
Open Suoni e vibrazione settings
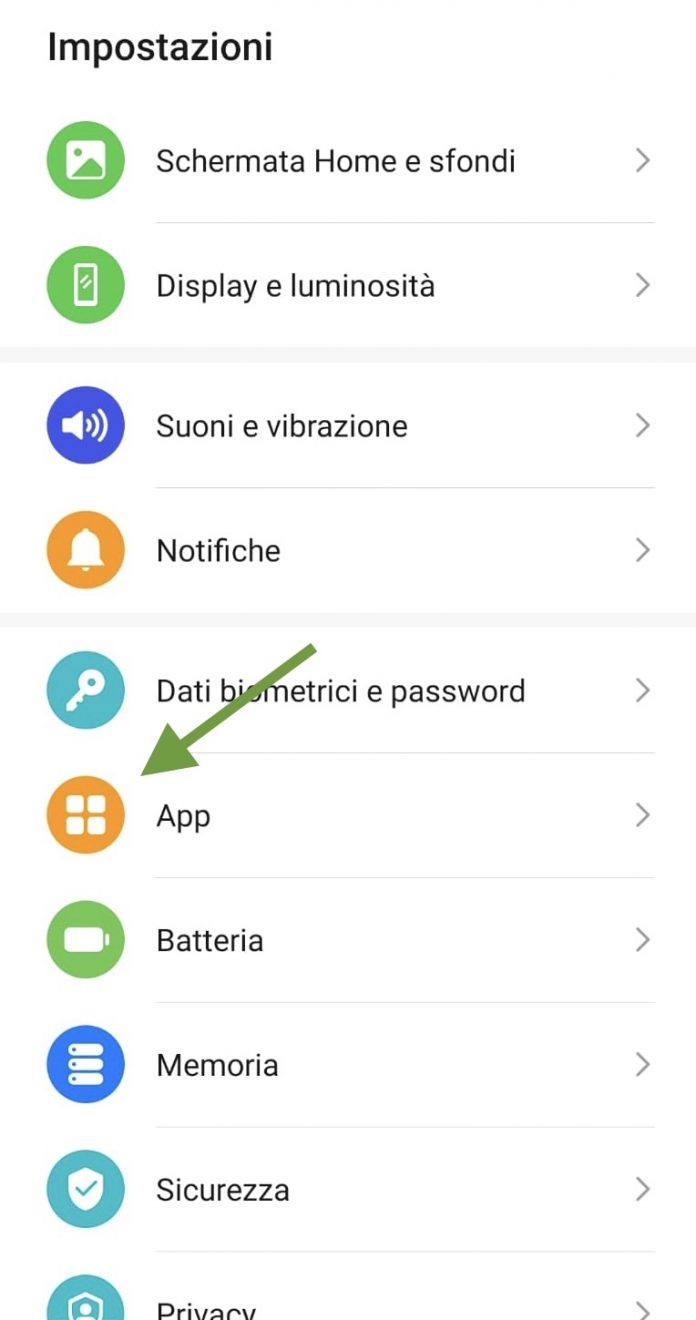click(282, 426)
